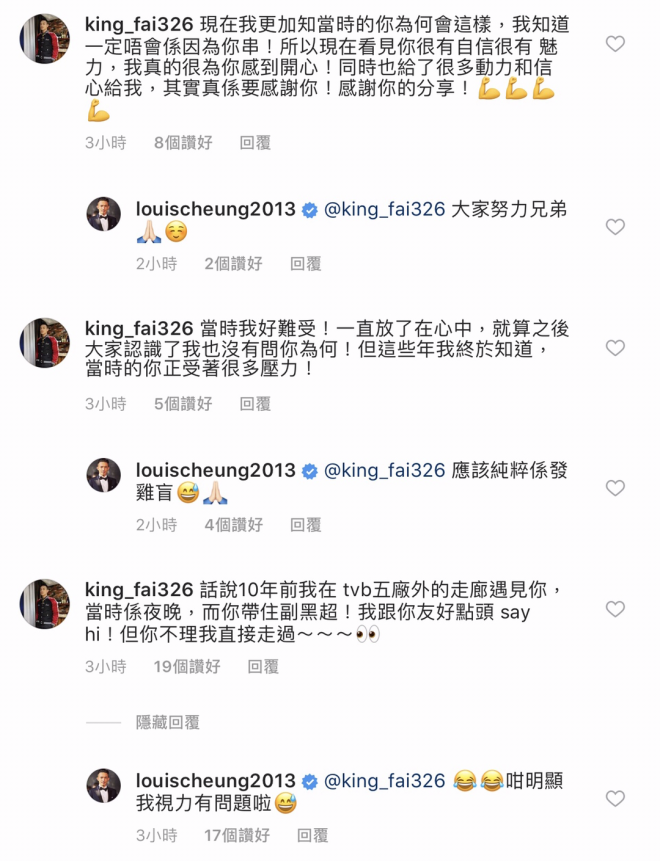Tap king_fai326's avatar beside the 當時我好難受 comment

[45, 343]
